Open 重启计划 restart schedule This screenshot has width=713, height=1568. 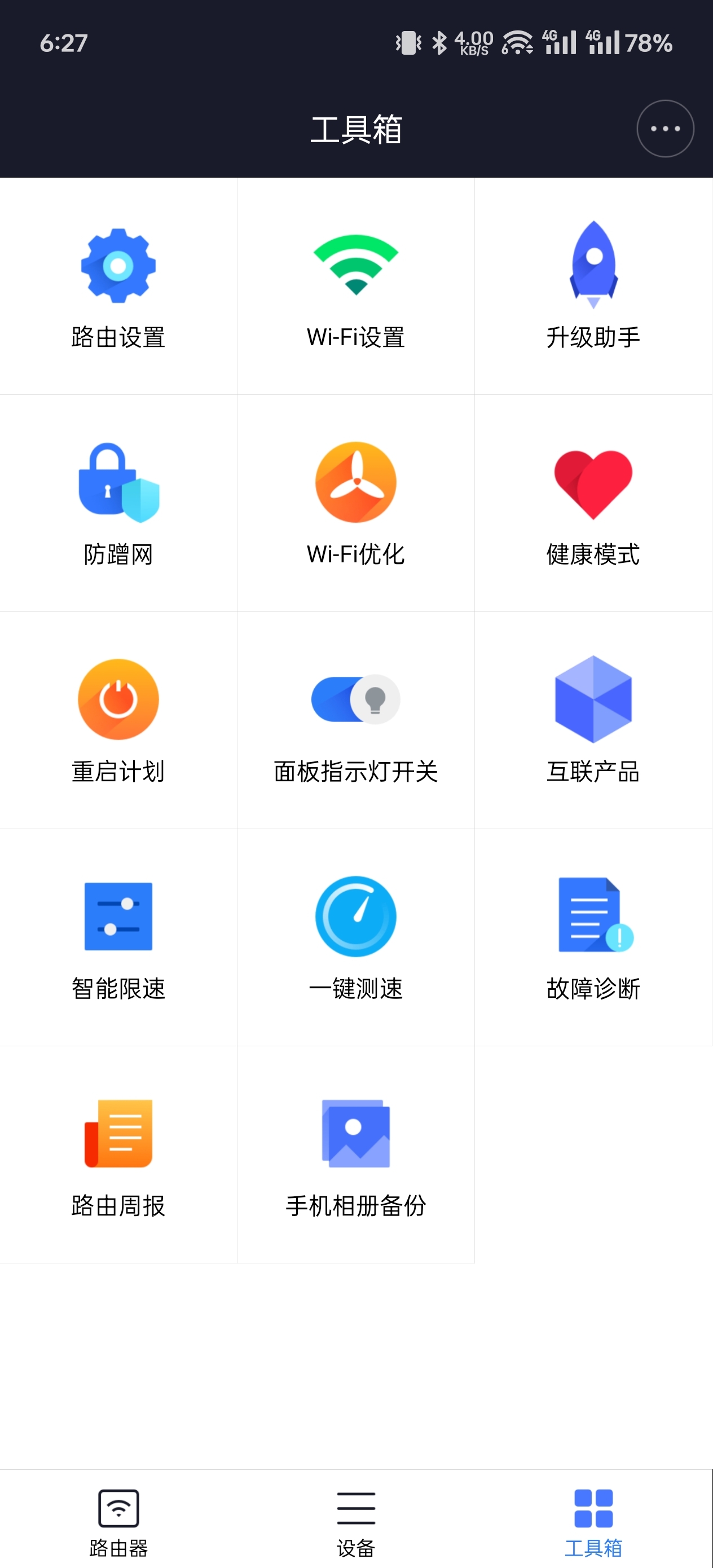118,721
